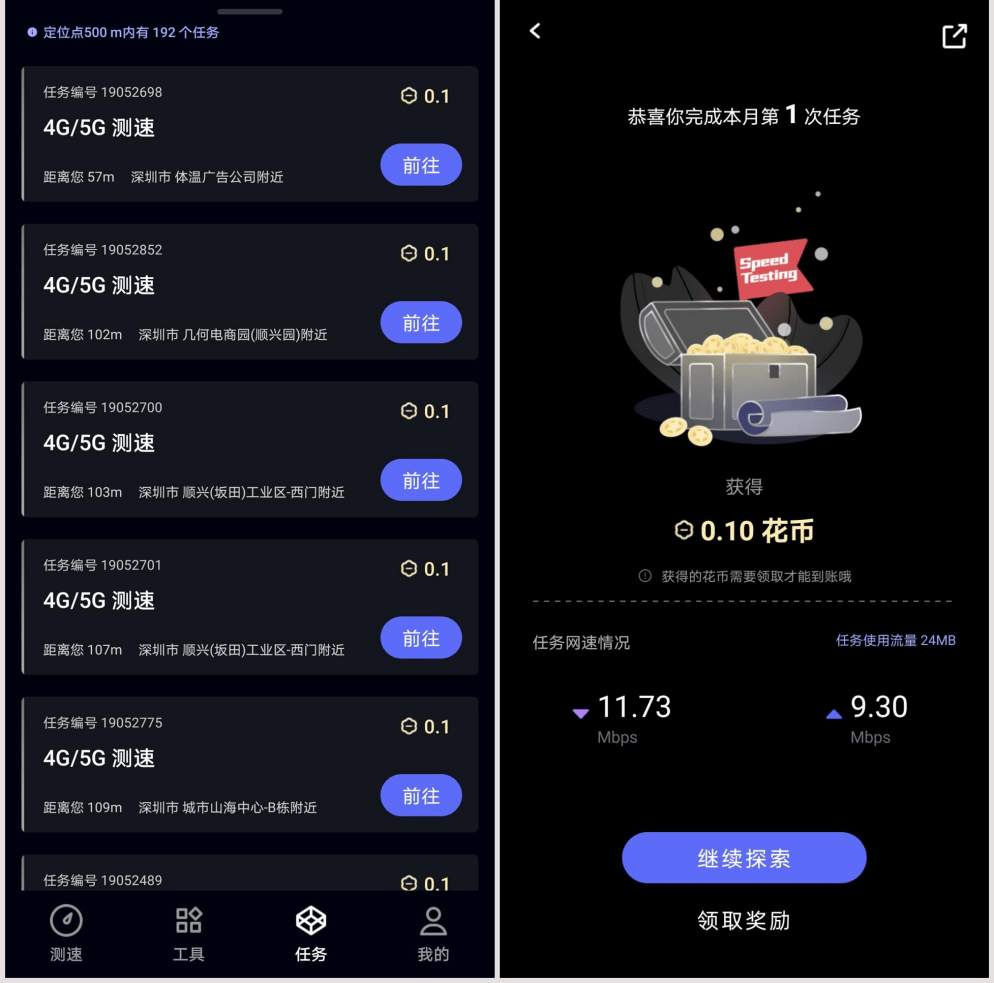Tap 前往 for task 19052775
The image size is (994, 983).
click(x=421, y=795)
